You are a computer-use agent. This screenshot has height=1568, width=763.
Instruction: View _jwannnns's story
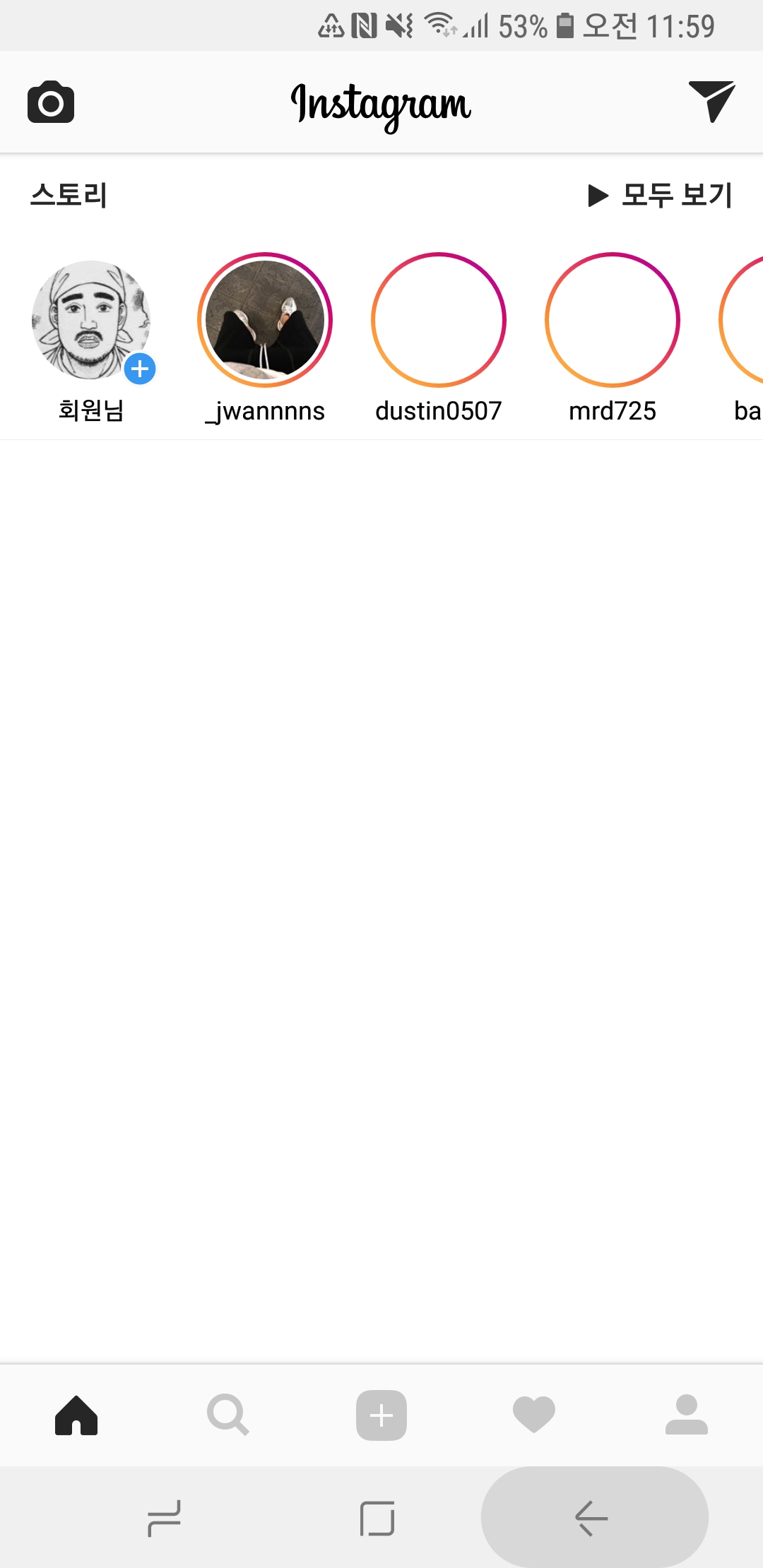tap(265, 320)
